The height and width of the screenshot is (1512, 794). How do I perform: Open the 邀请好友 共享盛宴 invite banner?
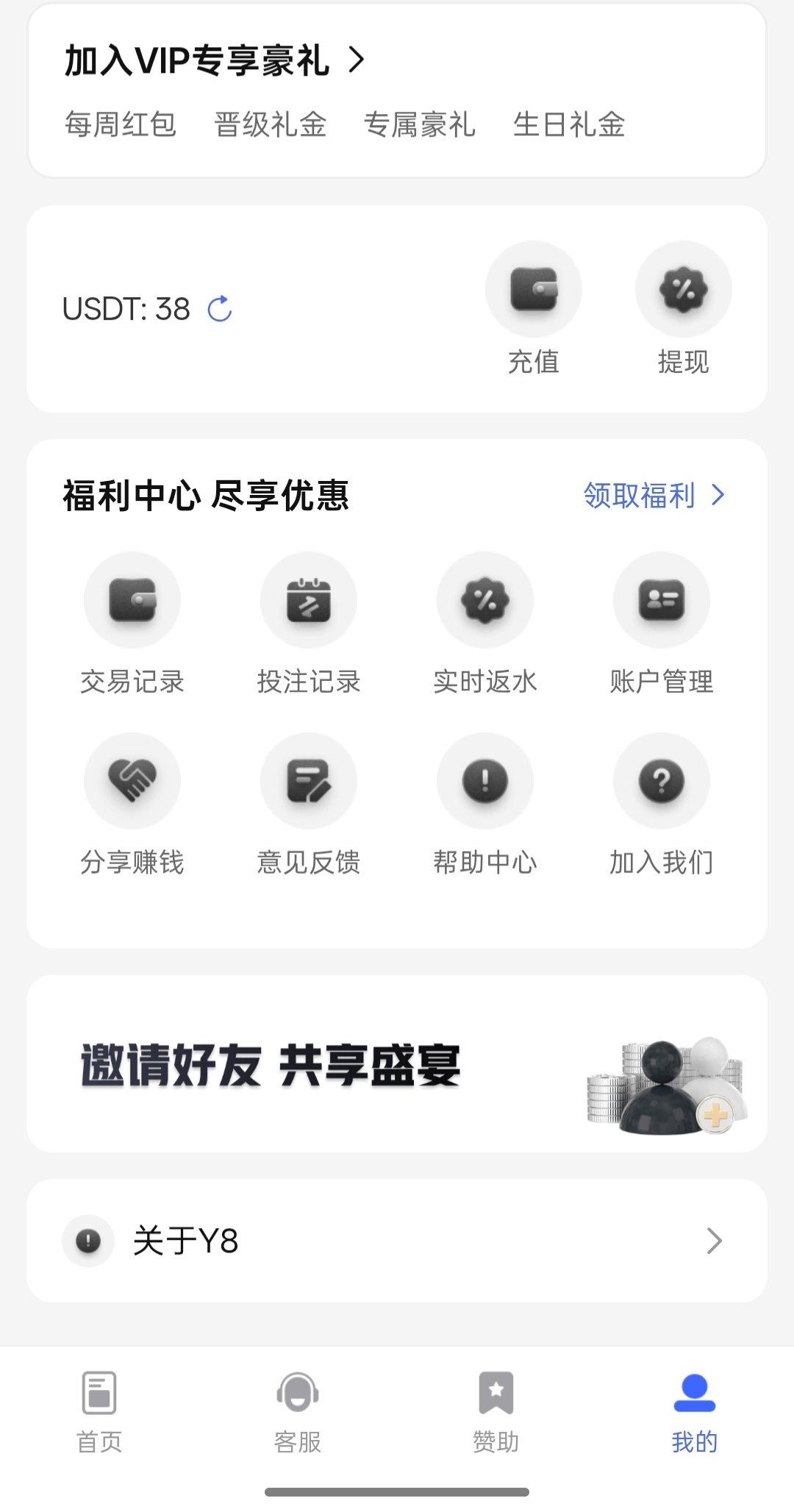[397, 1064]
